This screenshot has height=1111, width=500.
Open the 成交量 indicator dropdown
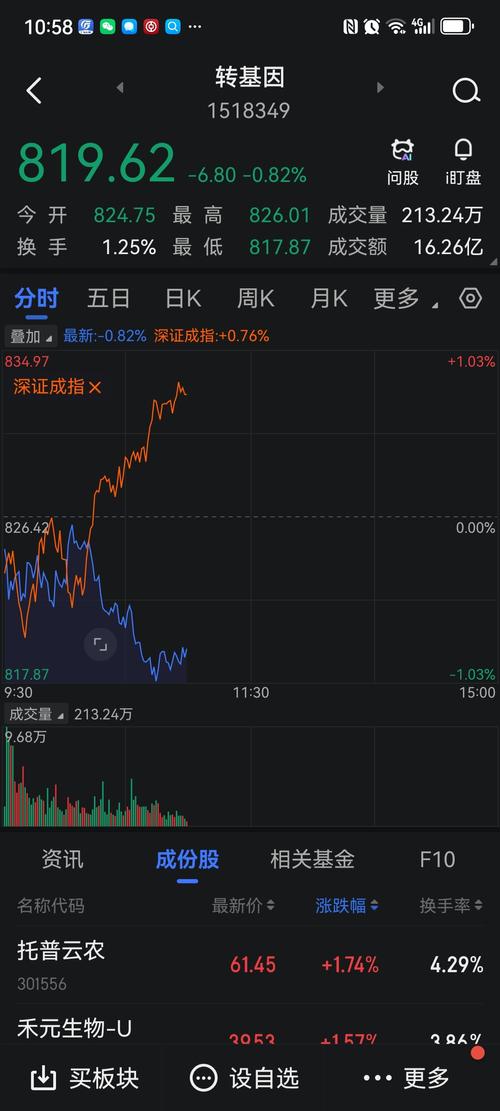coord(35,714)
